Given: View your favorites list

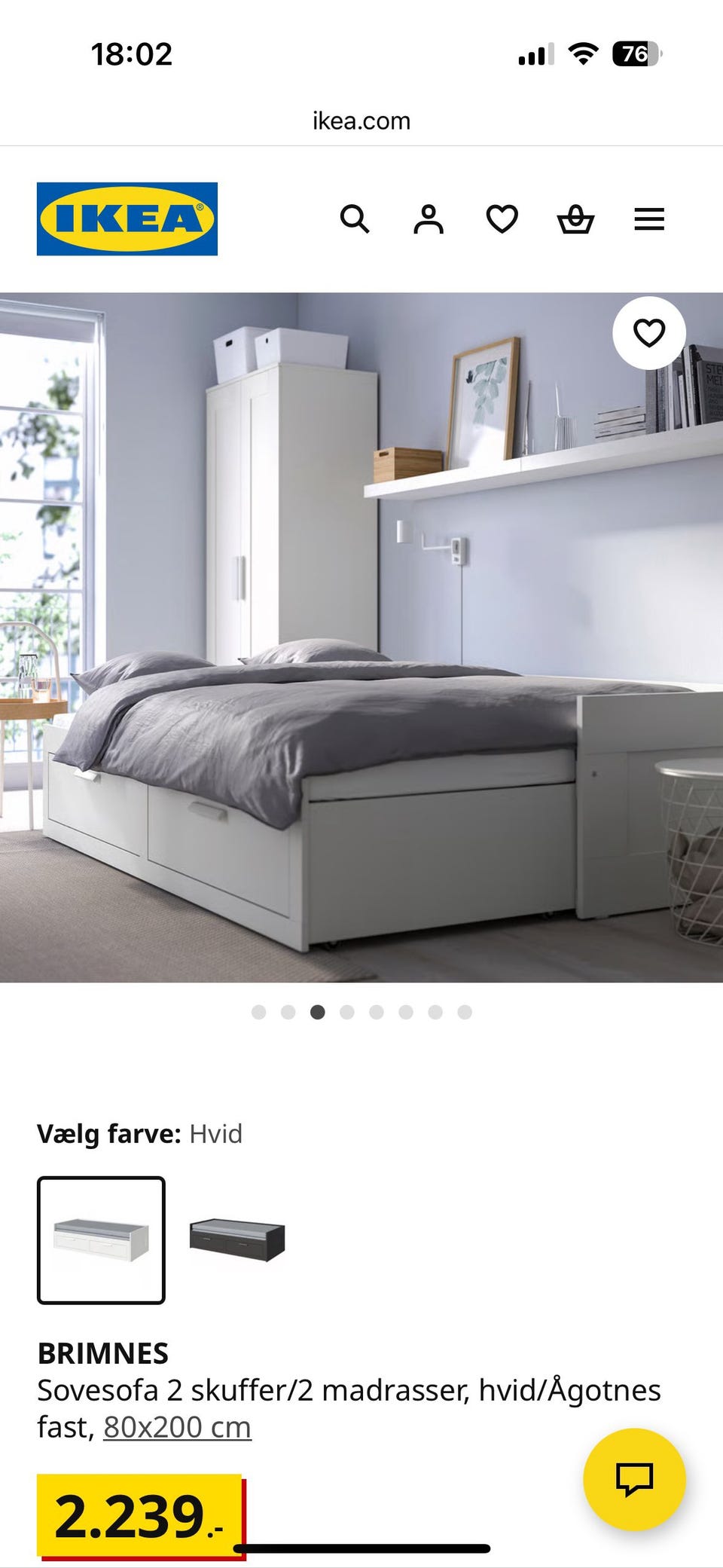Looking at the screenshot, I should 502,218.
